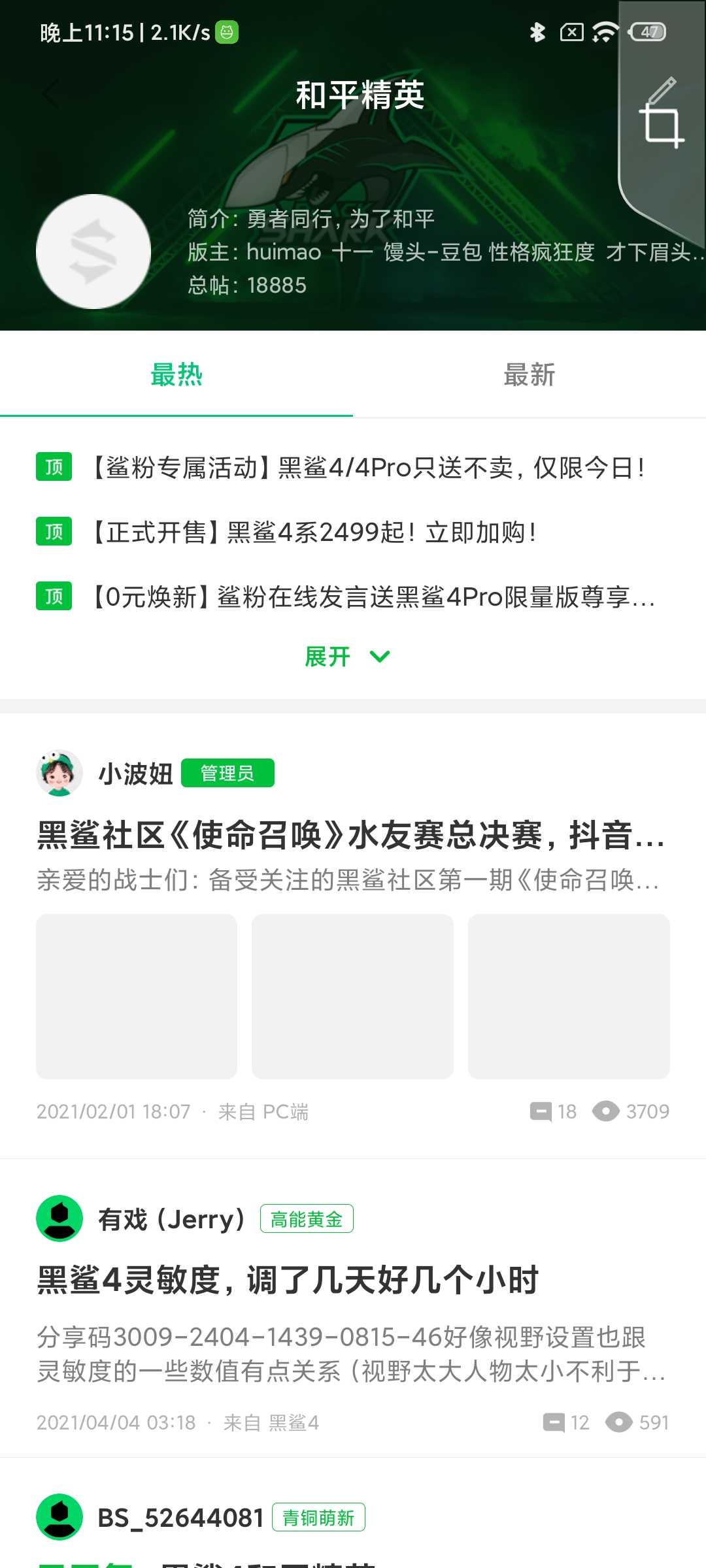This screenshot has width=706, height=1568.
Task: Open post 黑鲨社区《使命召唤》水友赛总决赛
Action: [352, 836]
